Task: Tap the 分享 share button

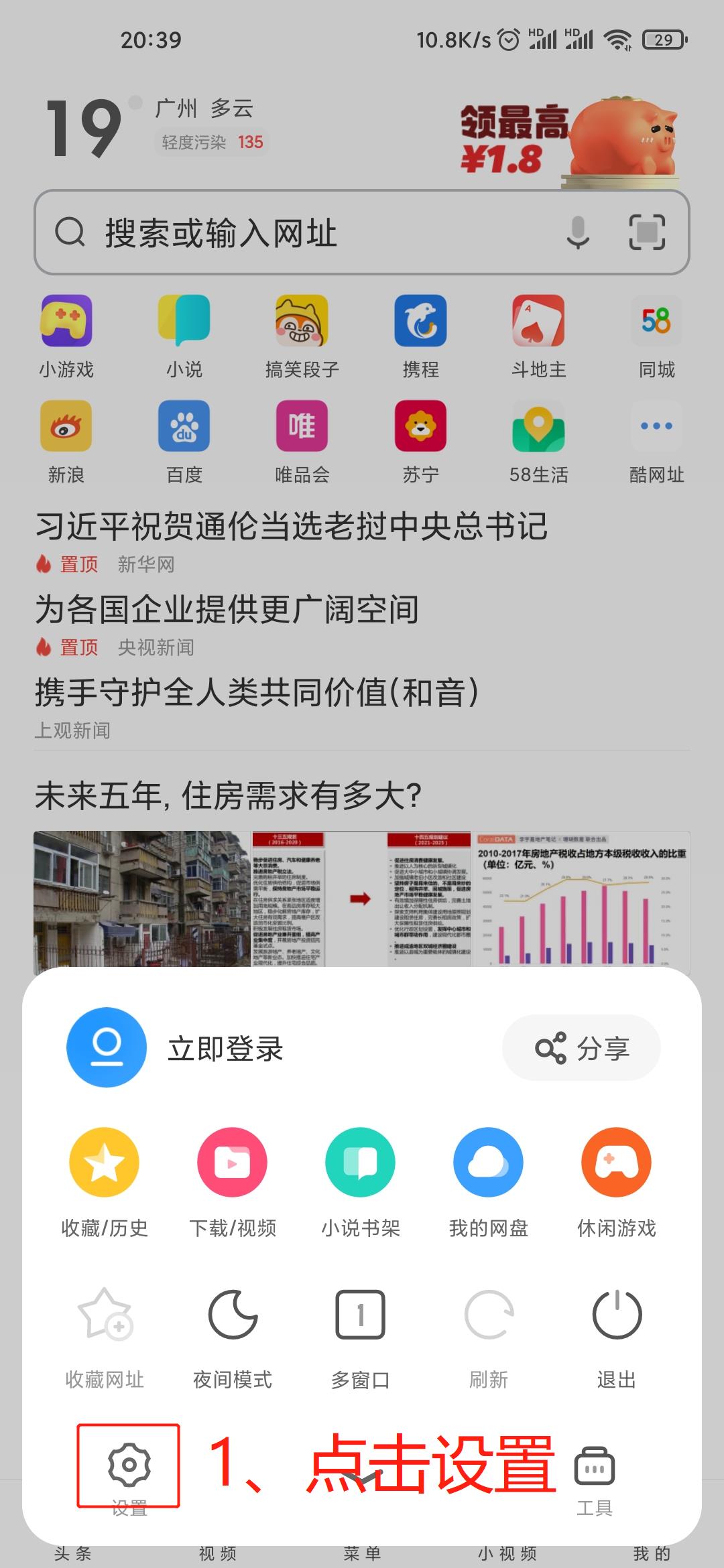Action: click(581, 1048)
